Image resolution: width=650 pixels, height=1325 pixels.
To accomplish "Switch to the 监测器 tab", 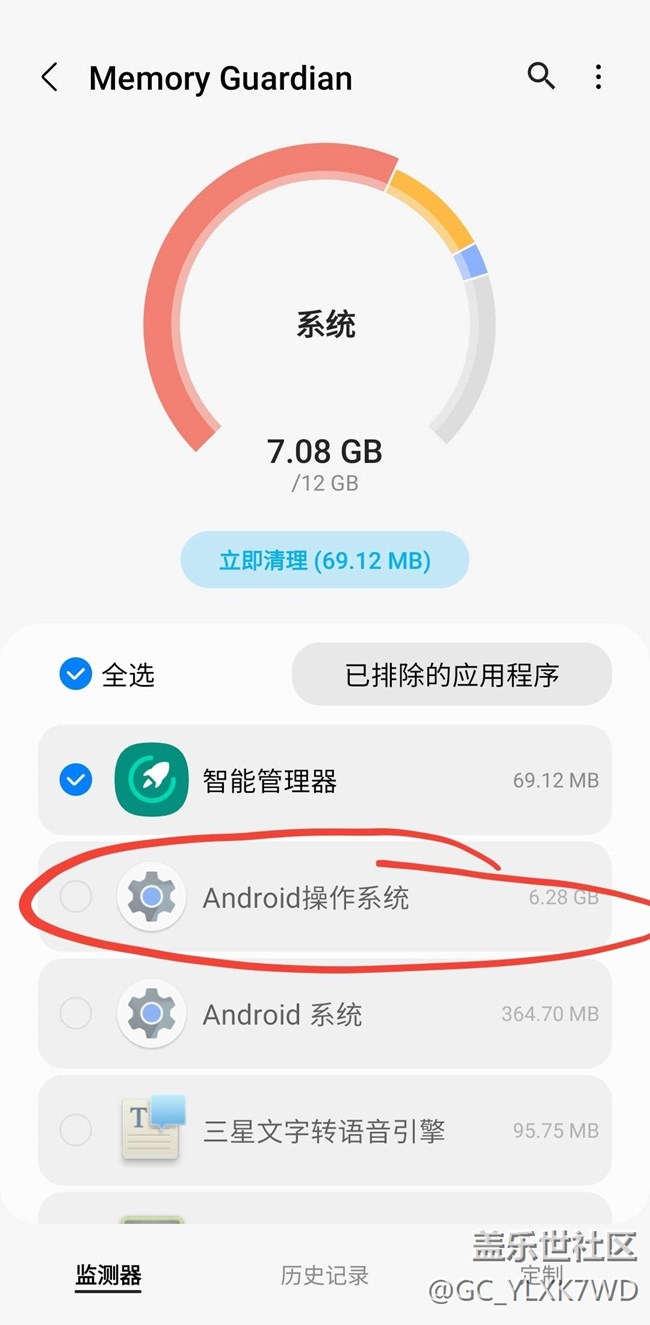I will (108, 1276).
